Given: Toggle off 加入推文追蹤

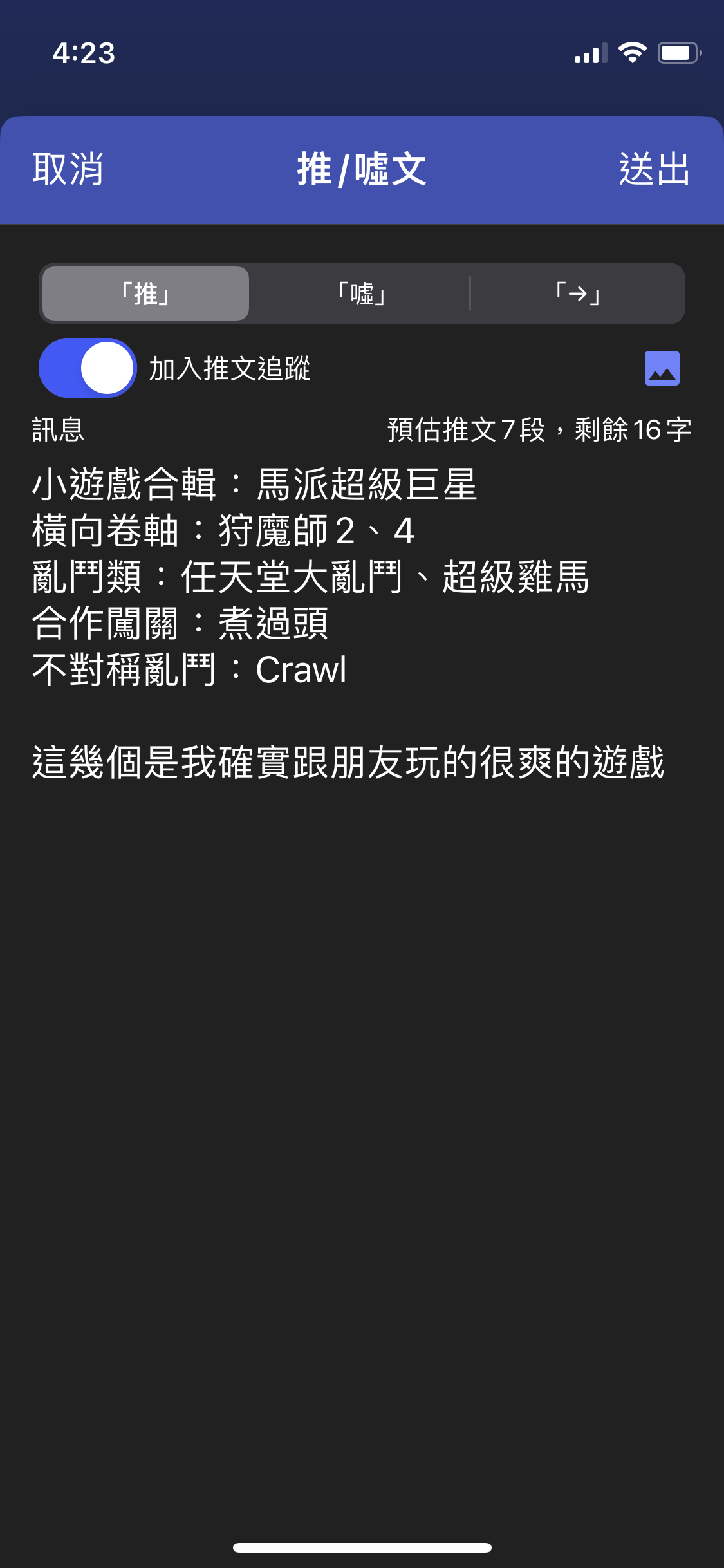Looking at the screenshot, I should coord(88,368).
